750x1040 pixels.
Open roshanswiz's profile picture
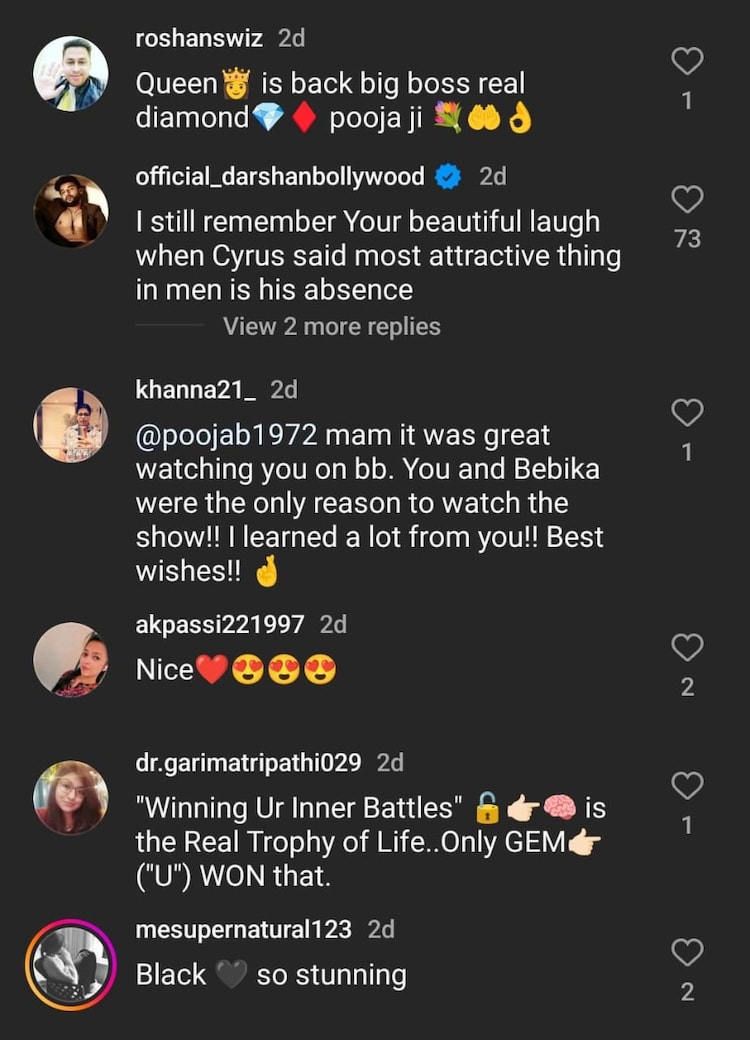point(70,73)
